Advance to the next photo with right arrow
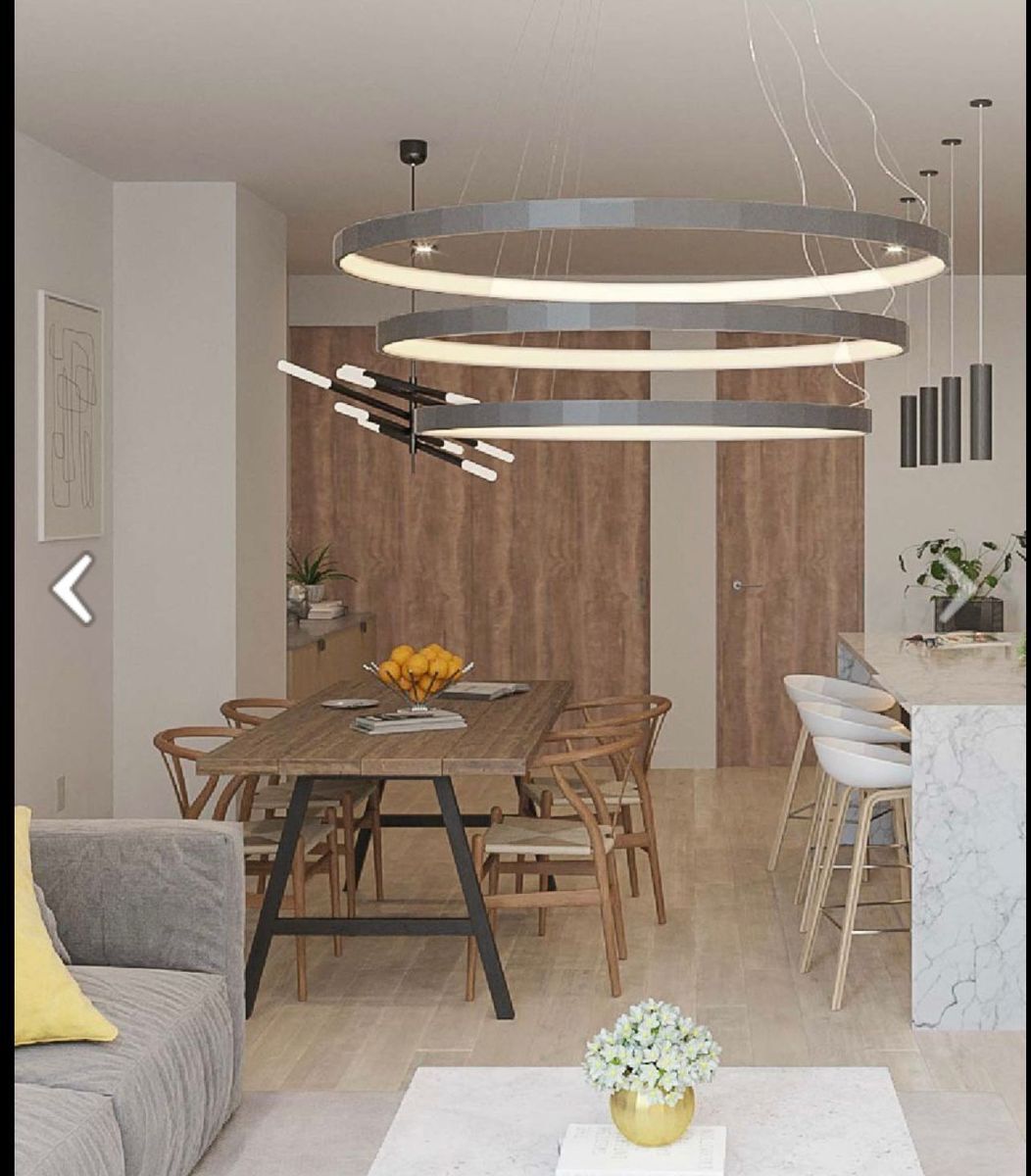Screen dimensions: 1031x1176 point(958,588)
